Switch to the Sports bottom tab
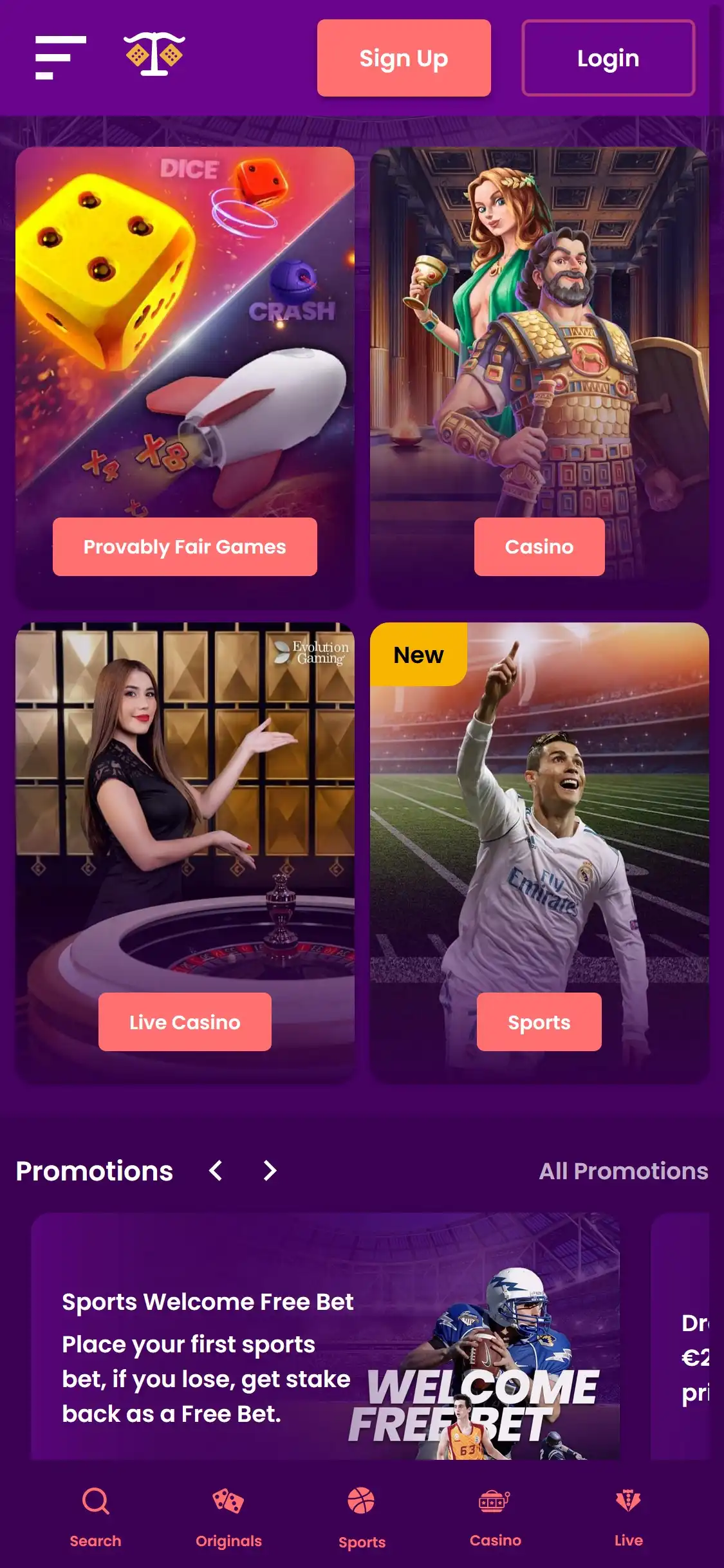724x1568 pixels. click(362, 1517)
